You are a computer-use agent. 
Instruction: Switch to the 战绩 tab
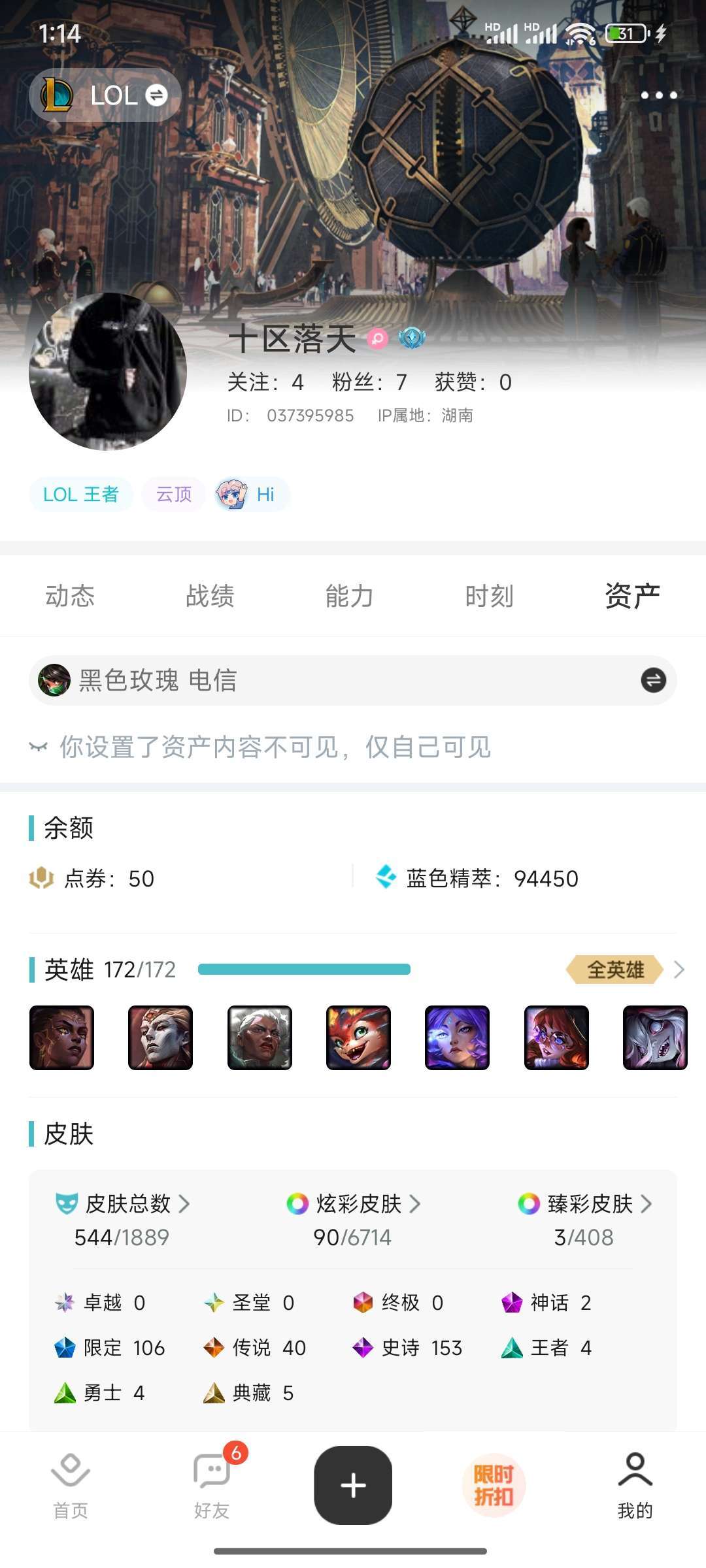click(x=209, y=595)
